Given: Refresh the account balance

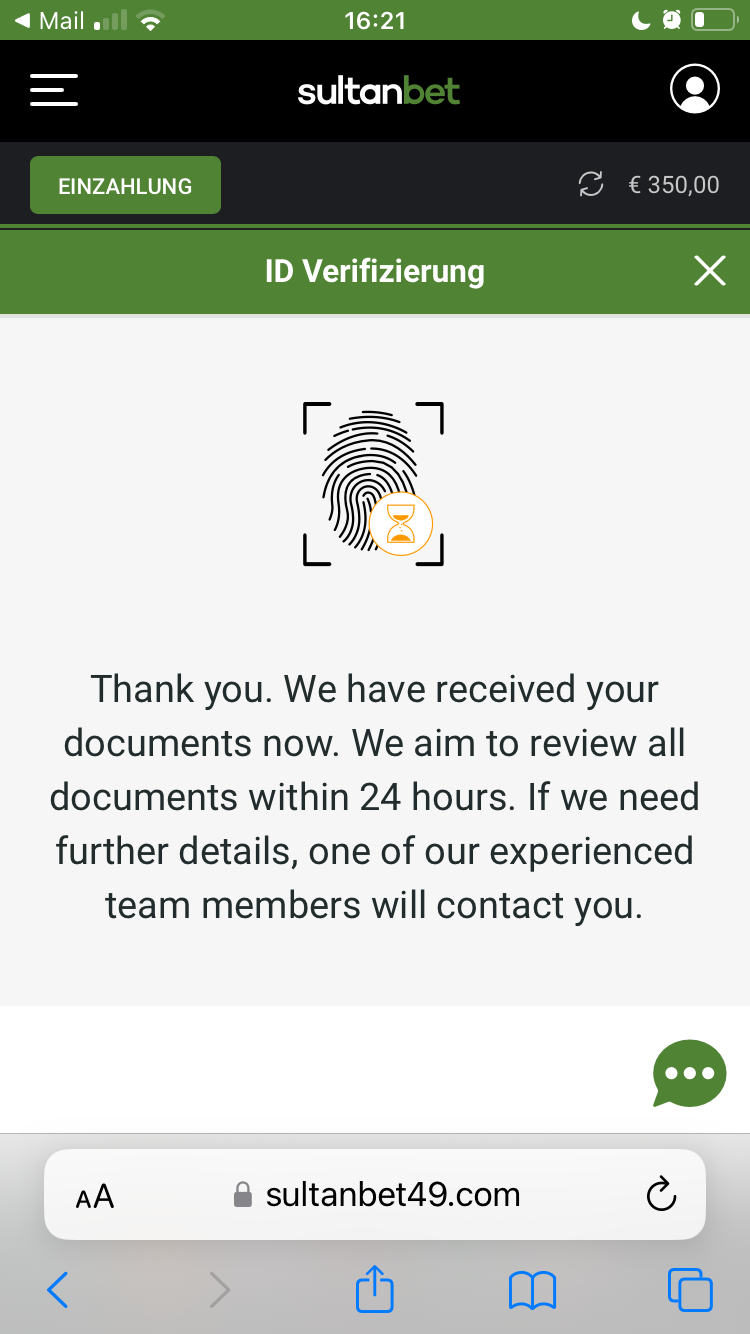Looking at the screenshot, I should (x=591, y=184).
